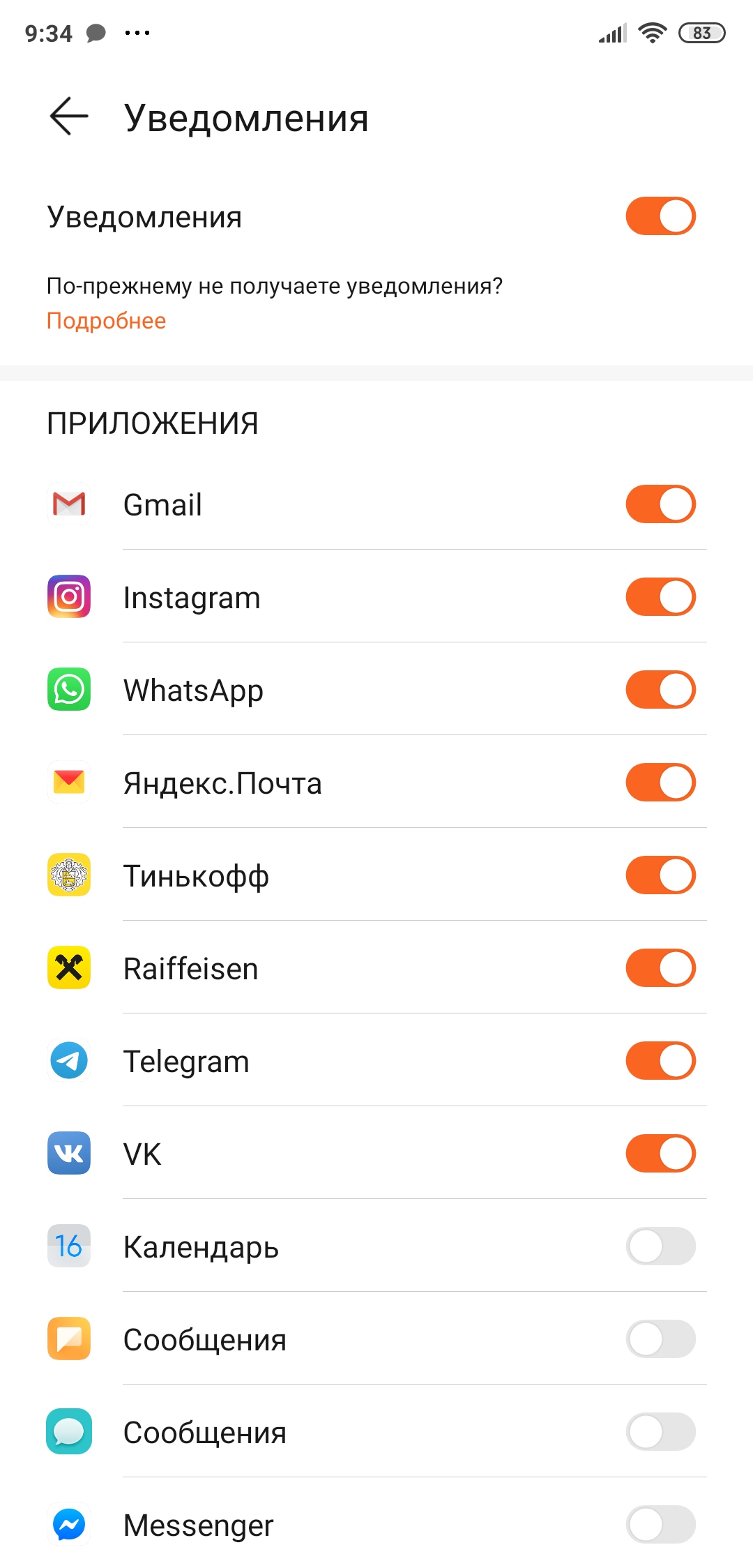Switch off Telegram notifications
The width and height of the screenshot is (753, 1568).
point(660,1061)
